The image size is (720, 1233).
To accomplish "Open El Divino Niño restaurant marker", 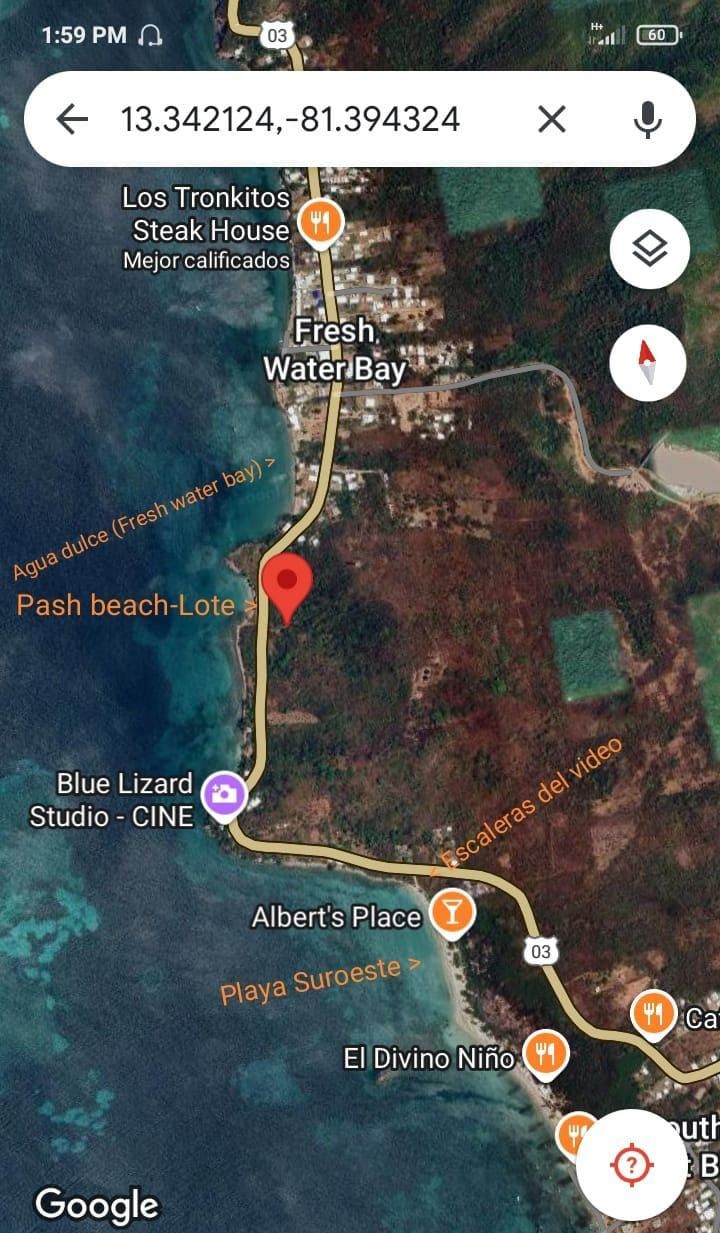I will [x=545, y=1054].
